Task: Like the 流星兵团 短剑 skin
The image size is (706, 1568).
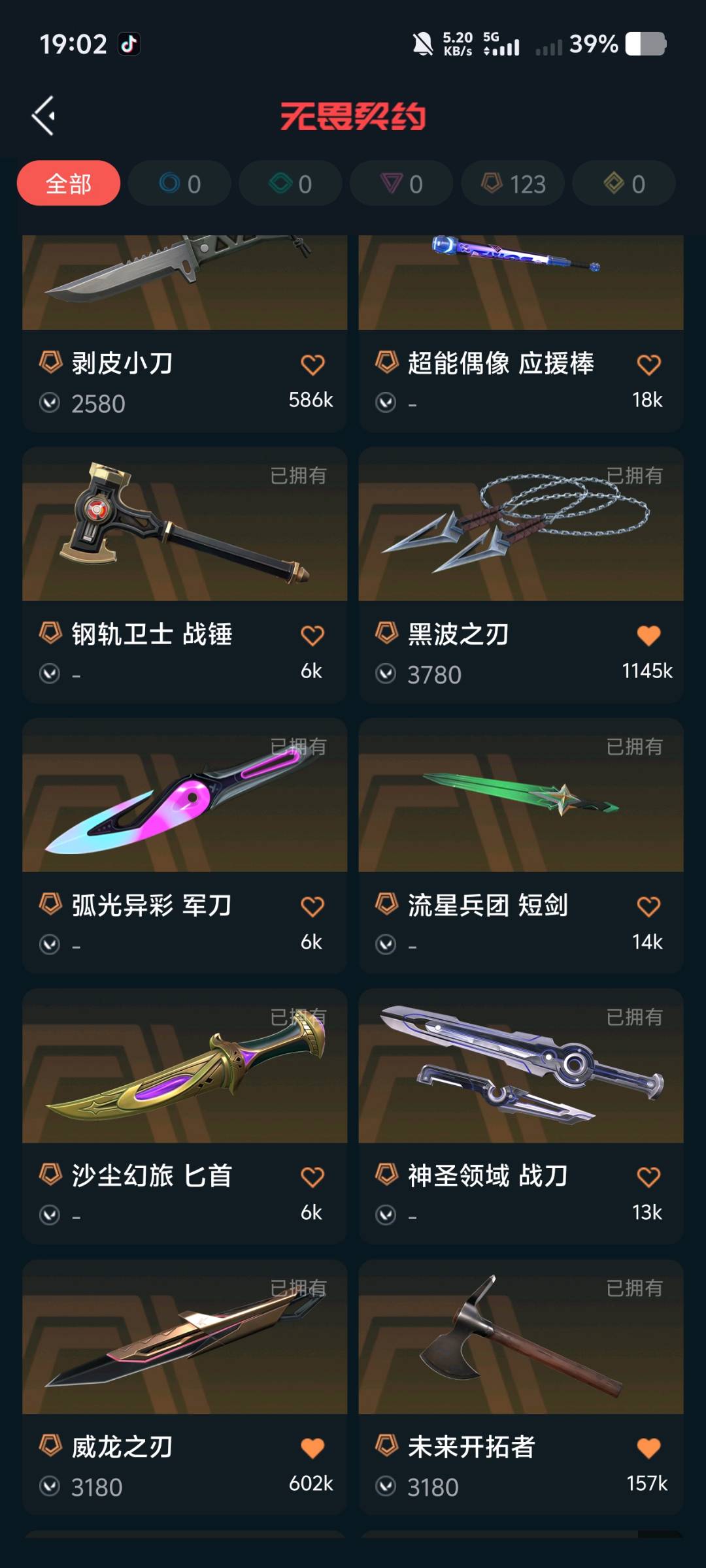Action: [648, 906]
